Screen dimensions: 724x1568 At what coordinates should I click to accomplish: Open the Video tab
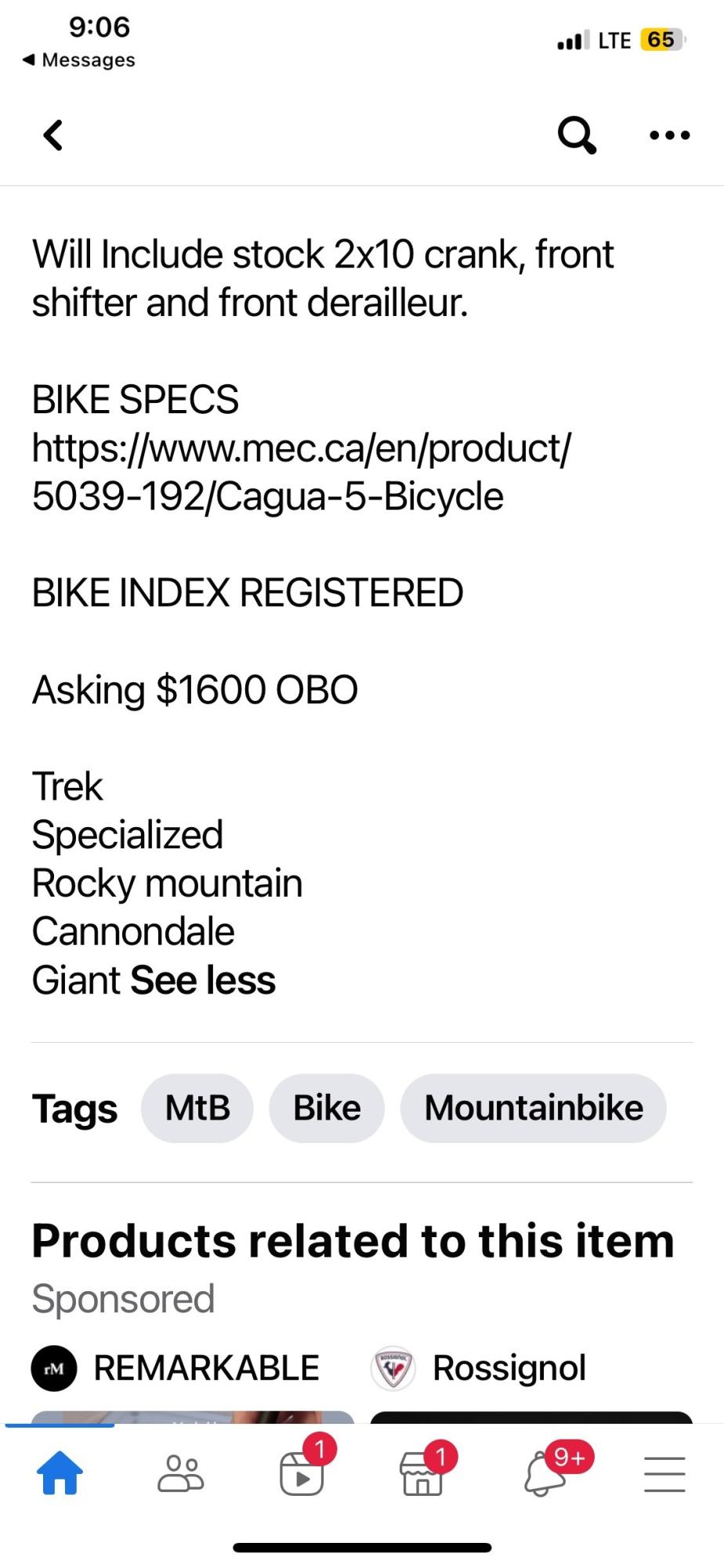[302, 1474]
